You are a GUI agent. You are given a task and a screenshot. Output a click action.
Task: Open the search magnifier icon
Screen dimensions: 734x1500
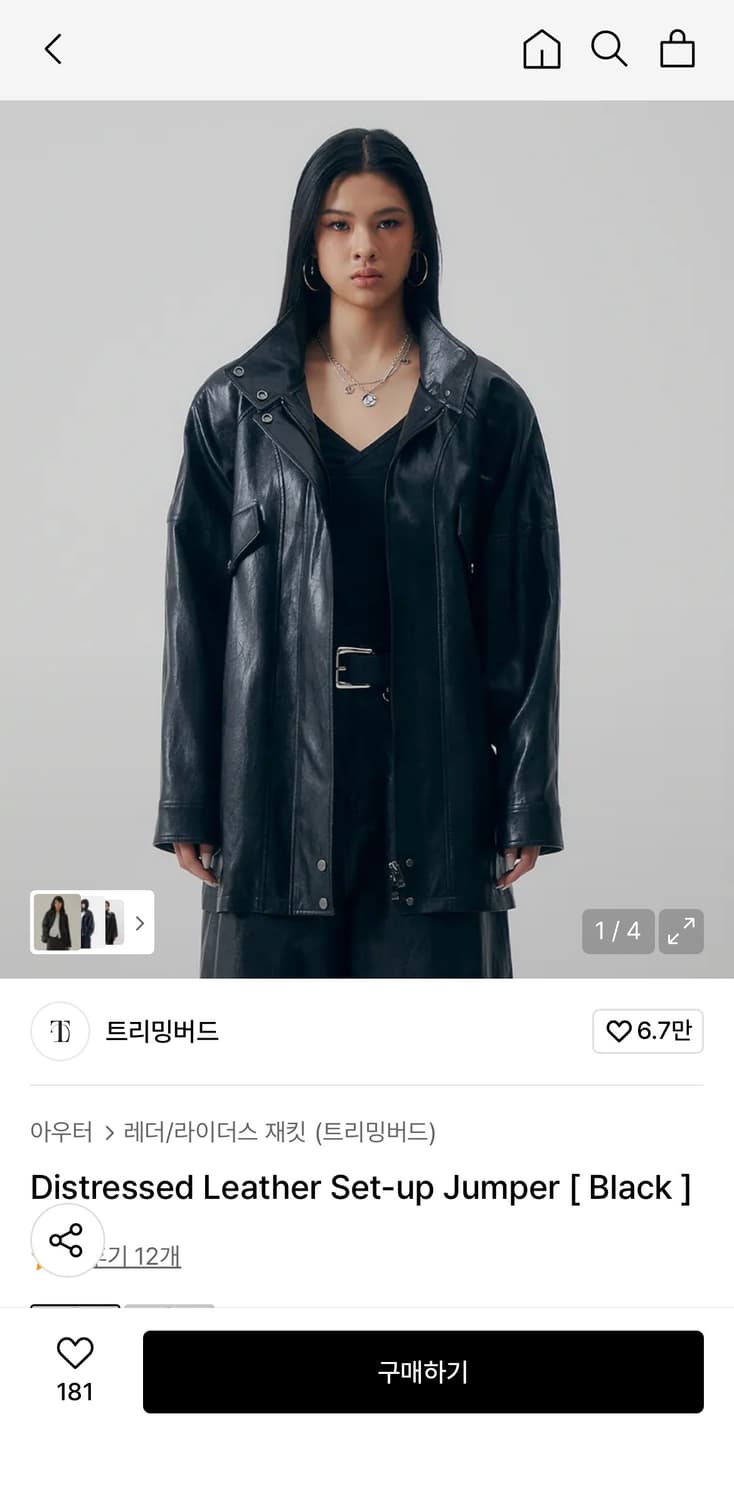click(609, 49)
